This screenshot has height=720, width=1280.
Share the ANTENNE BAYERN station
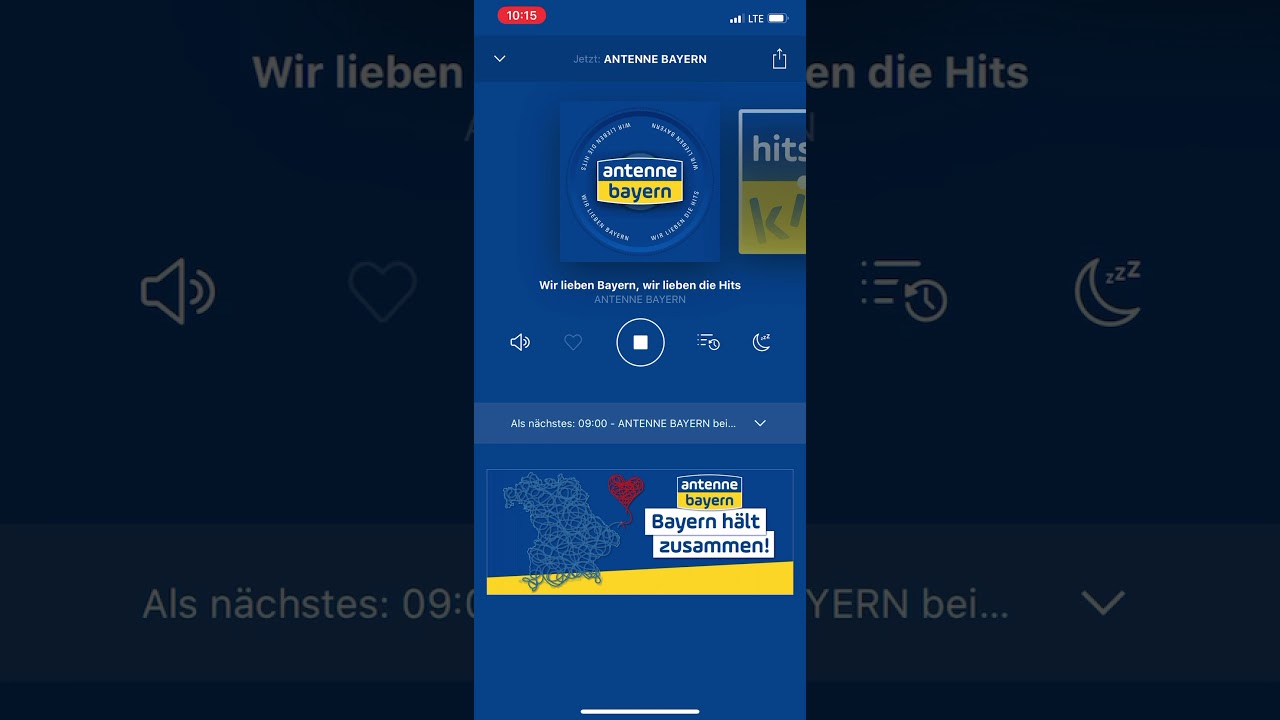tap(779, 59)
